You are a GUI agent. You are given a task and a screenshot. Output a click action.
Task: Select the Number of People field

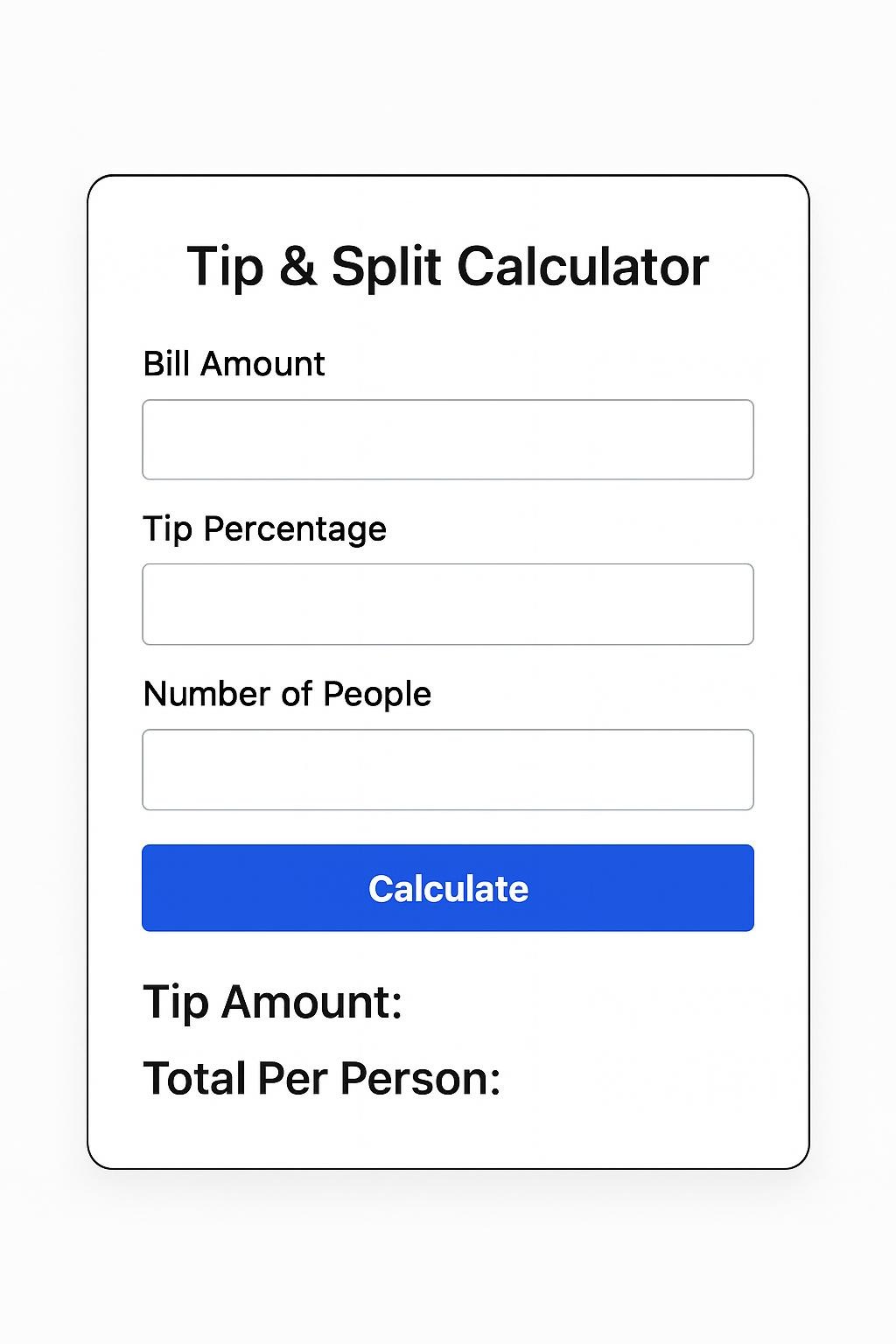(447, 769)
